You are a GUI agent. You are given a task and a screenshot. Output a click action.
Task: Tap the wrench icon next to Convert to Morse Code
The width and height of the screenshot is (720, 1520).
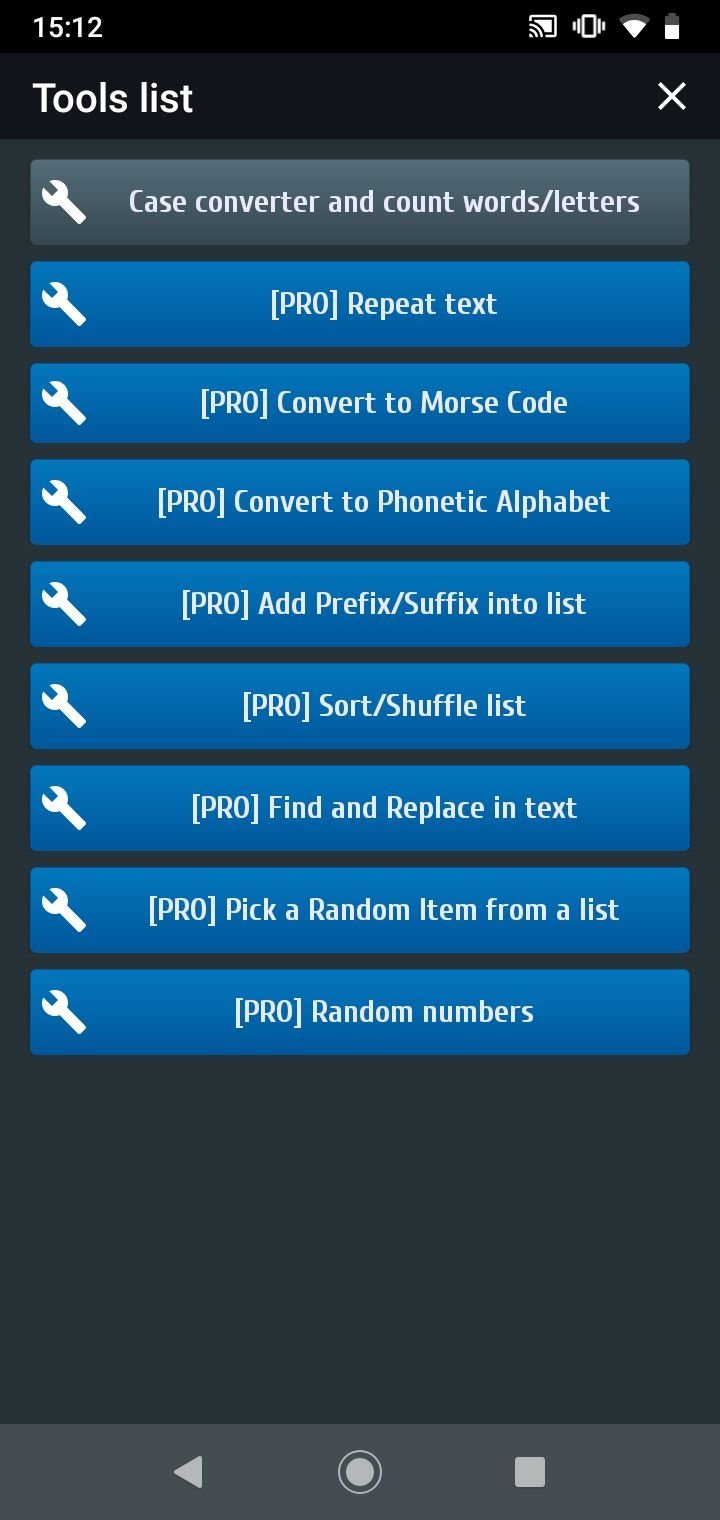pyautogui.click(x=63, y=403)
